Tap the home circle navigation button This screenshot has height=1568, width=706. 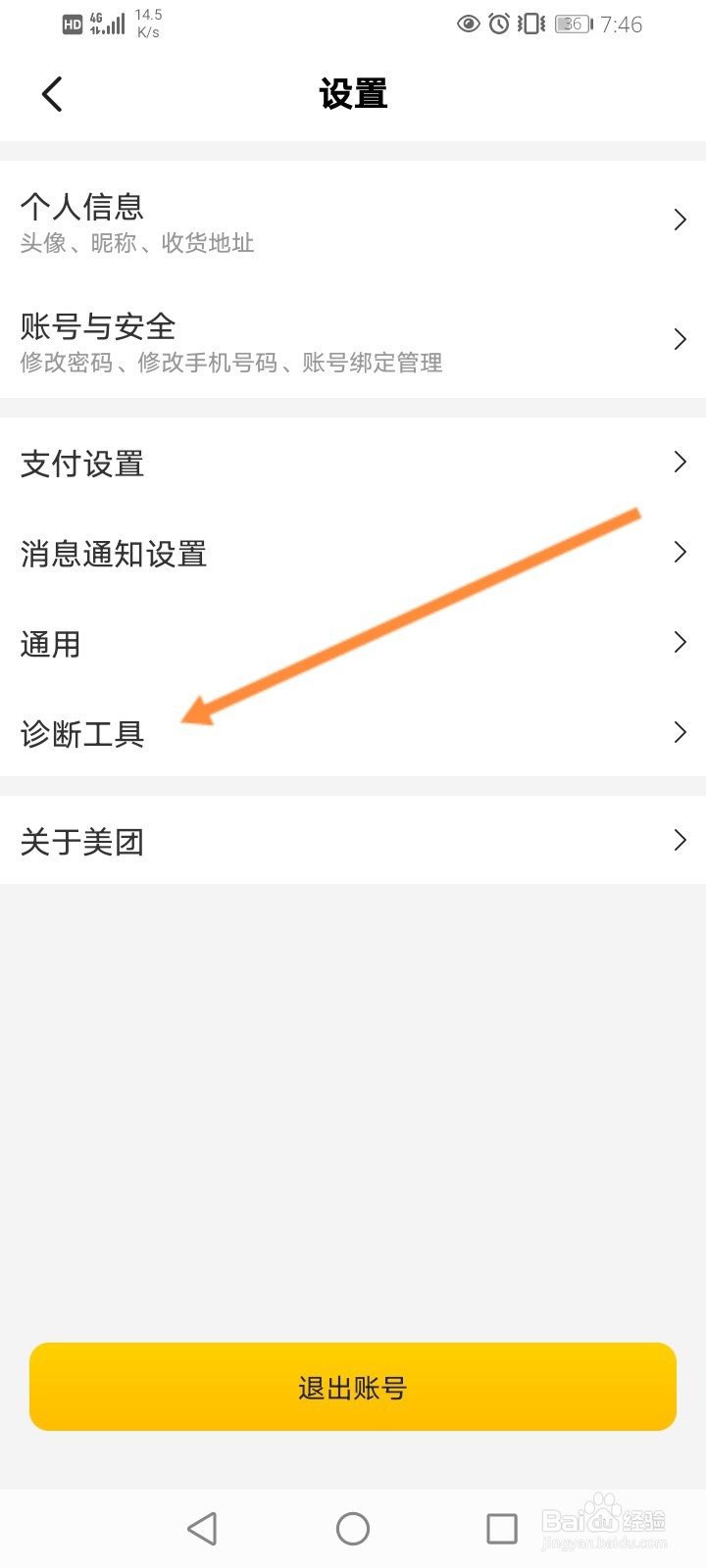pyautogui.click(x=352, y=1527)
